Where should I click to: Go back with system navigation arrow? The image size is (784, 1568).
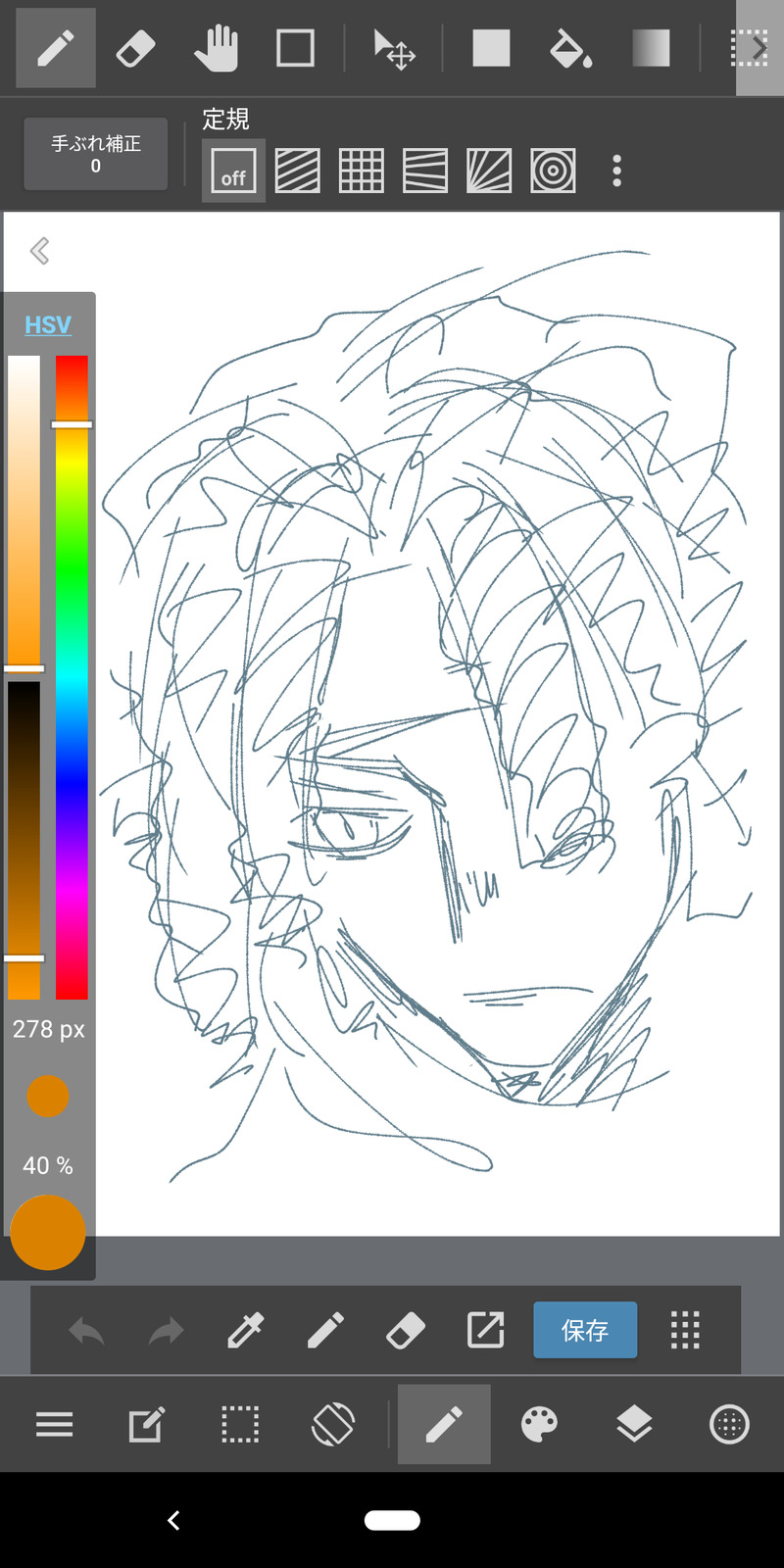click(173, 1520)
